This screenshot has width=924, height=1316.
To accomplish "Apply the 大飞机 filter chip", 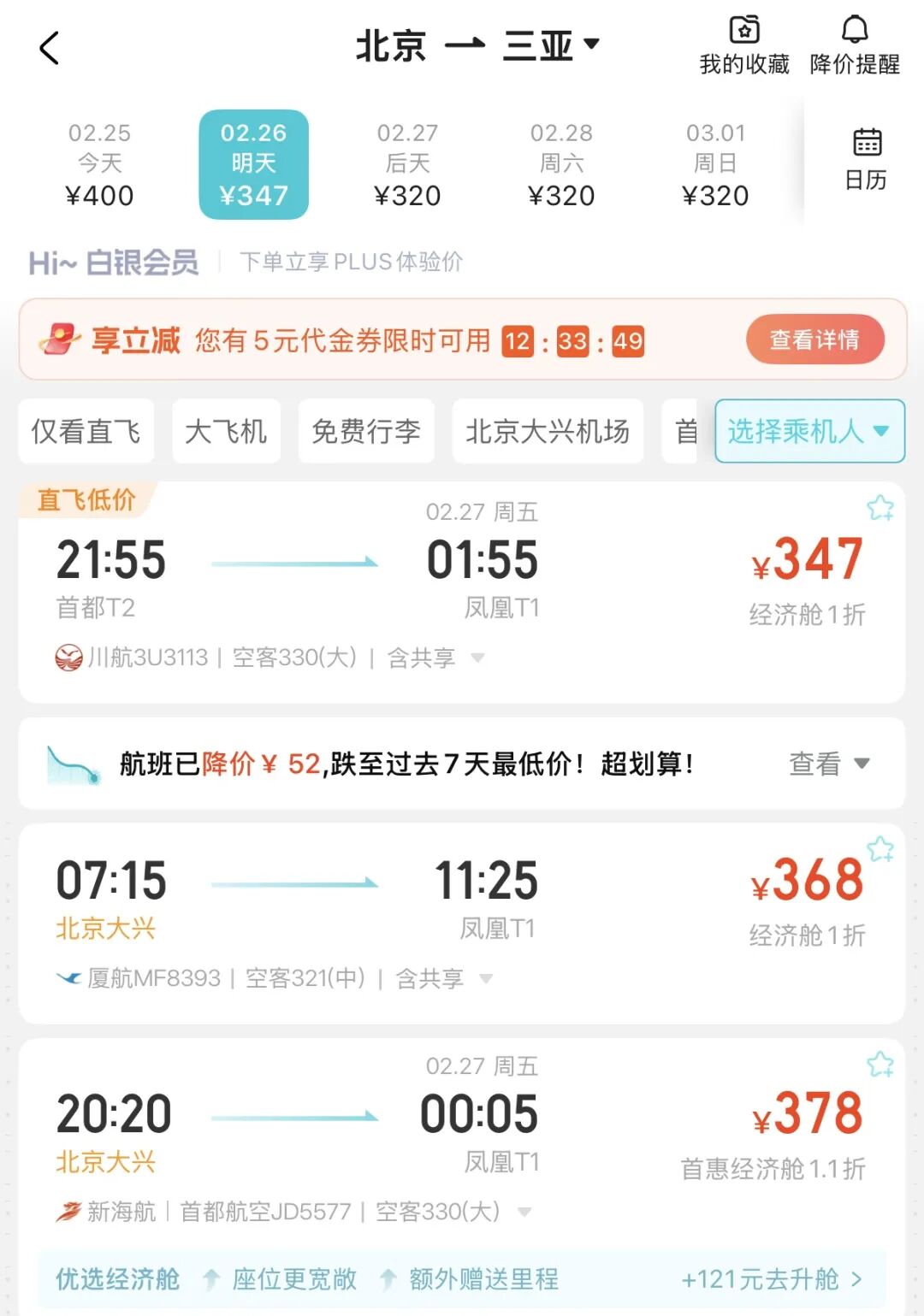I will coord(226,431).
